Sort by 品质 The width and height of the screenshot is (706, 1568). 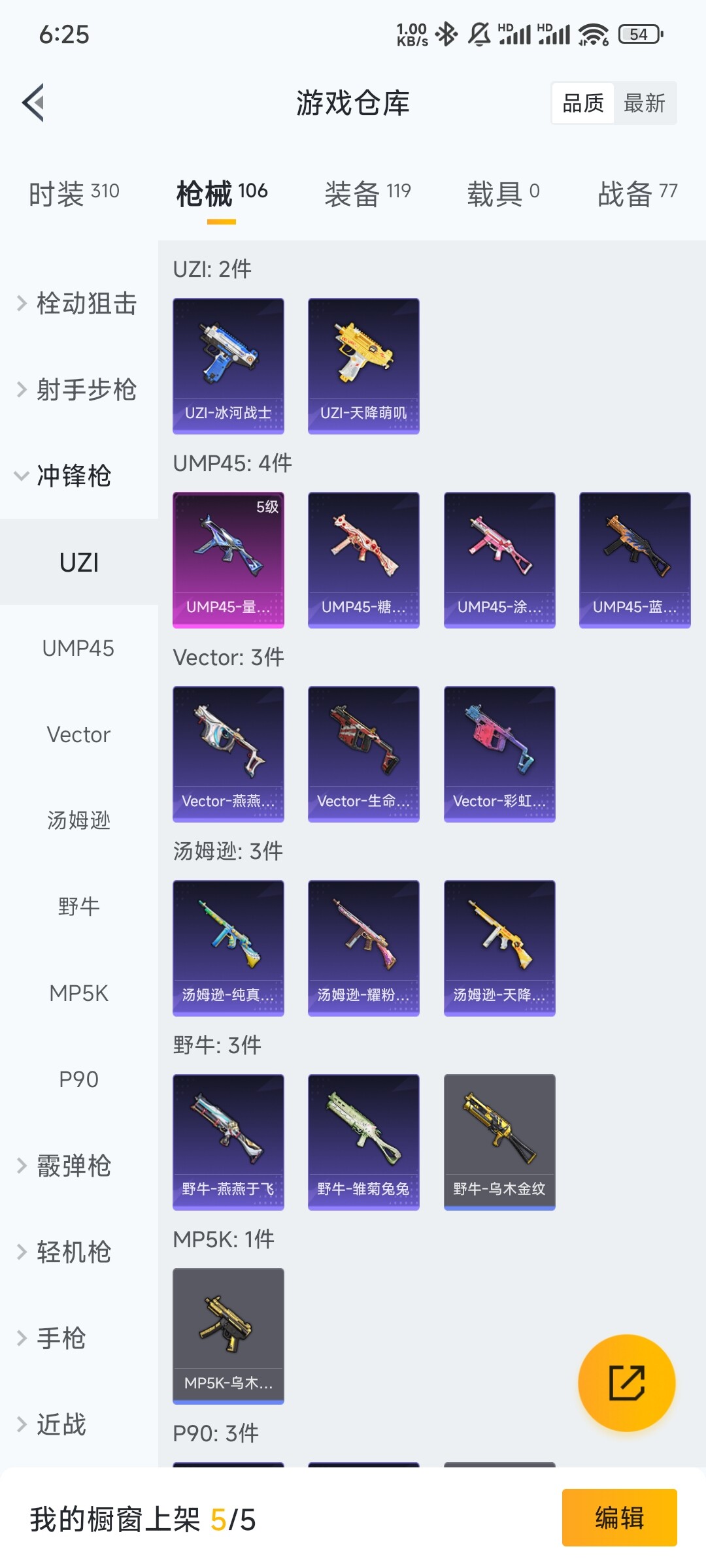point(583,103)
